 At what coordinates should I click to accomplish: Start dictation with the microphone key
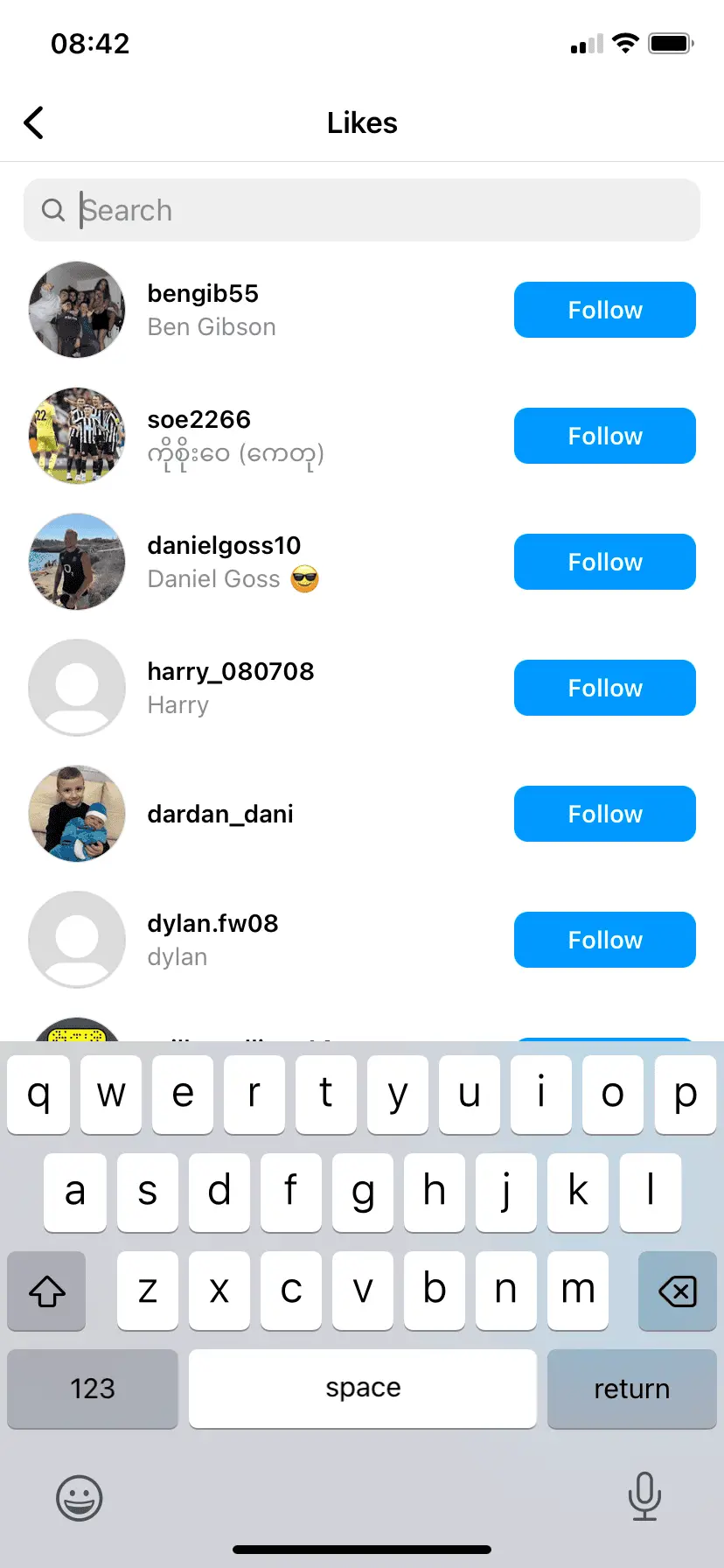(644, 1496)
